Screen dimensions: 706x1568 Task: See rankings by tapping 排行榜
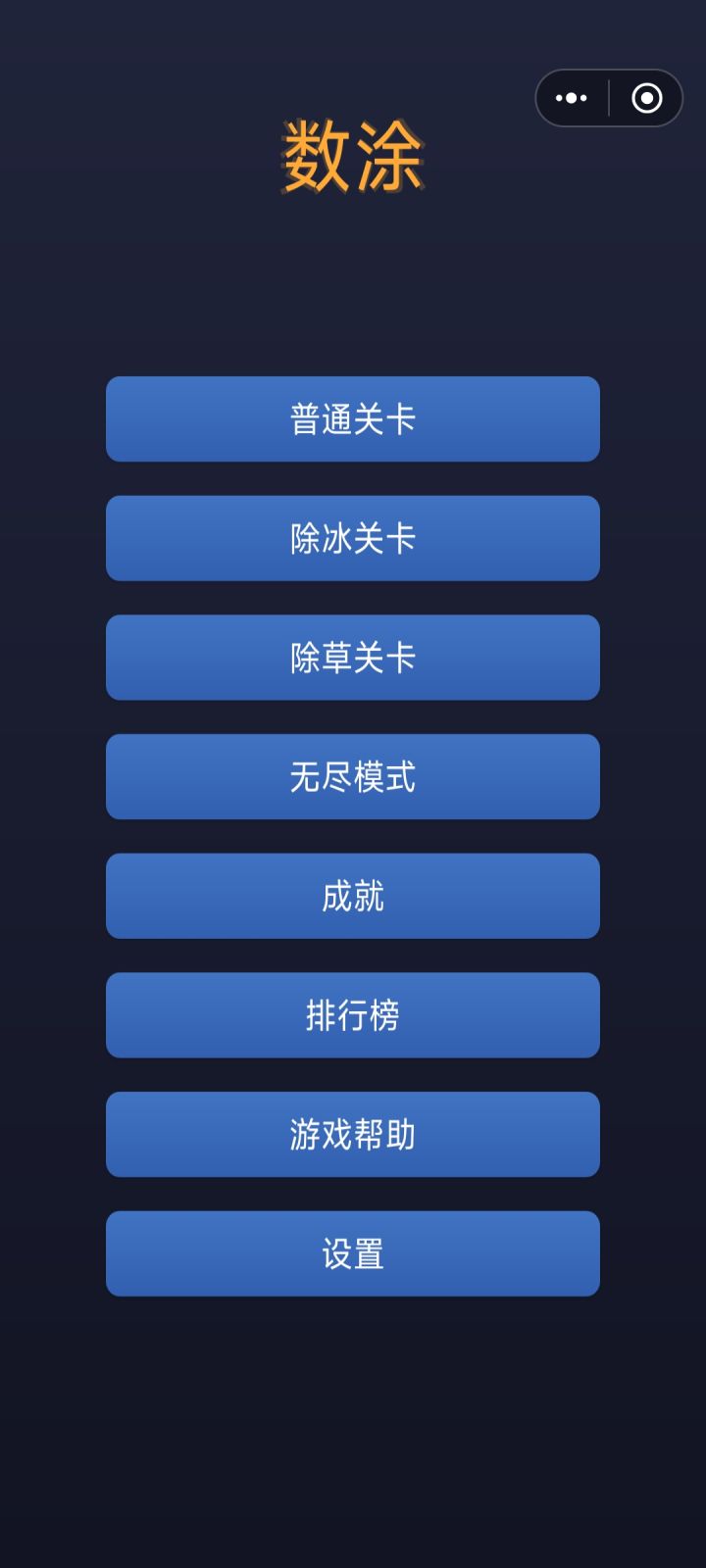(352, 1015)
